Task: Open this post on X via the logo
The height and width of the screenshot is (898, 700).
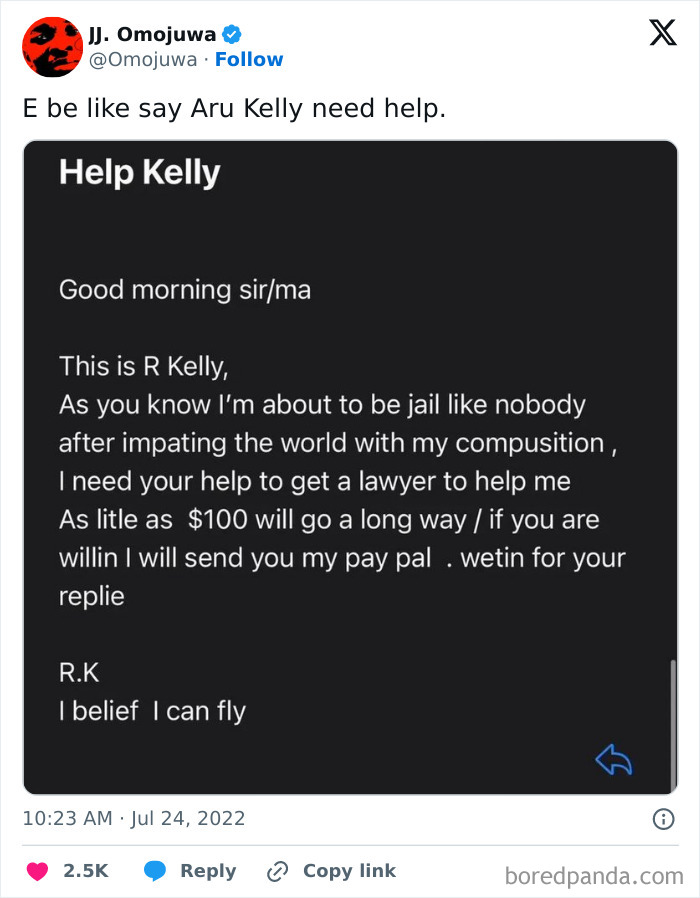Action: (662, 34)
